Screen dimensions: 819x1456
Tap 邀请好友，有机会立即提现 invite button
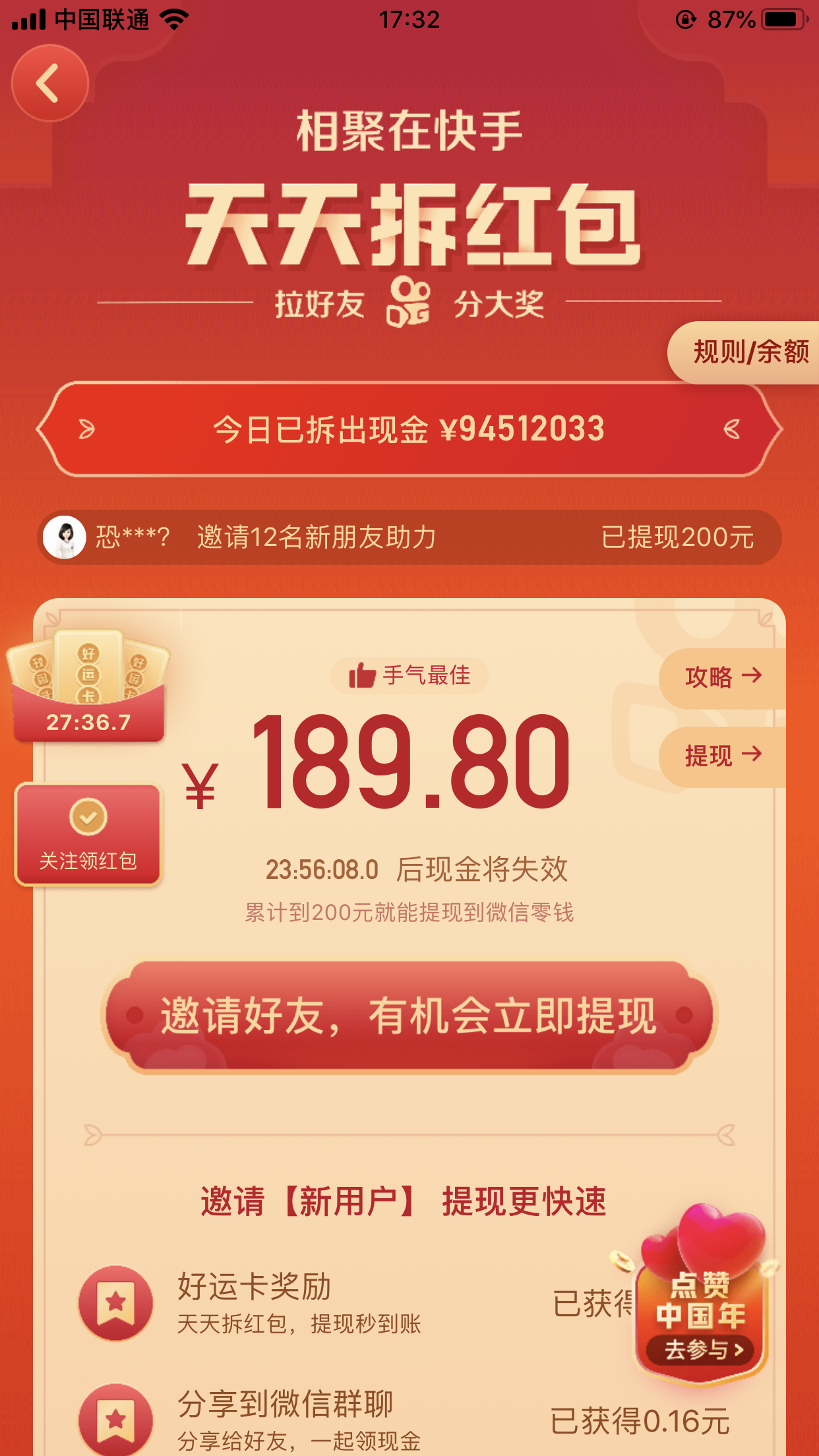coord(409,1016)
